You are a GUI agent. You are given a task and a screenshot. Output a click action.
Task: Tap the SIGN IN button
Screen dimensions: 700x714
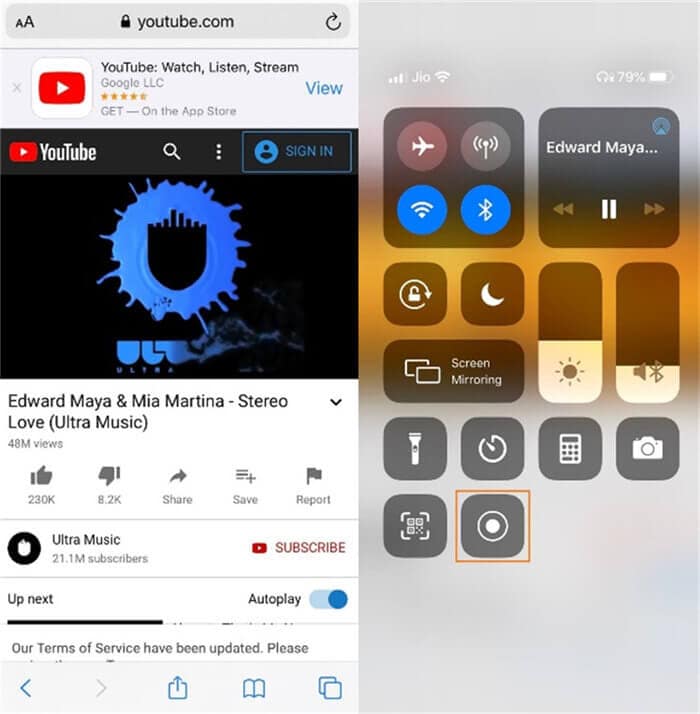[296, 151]
